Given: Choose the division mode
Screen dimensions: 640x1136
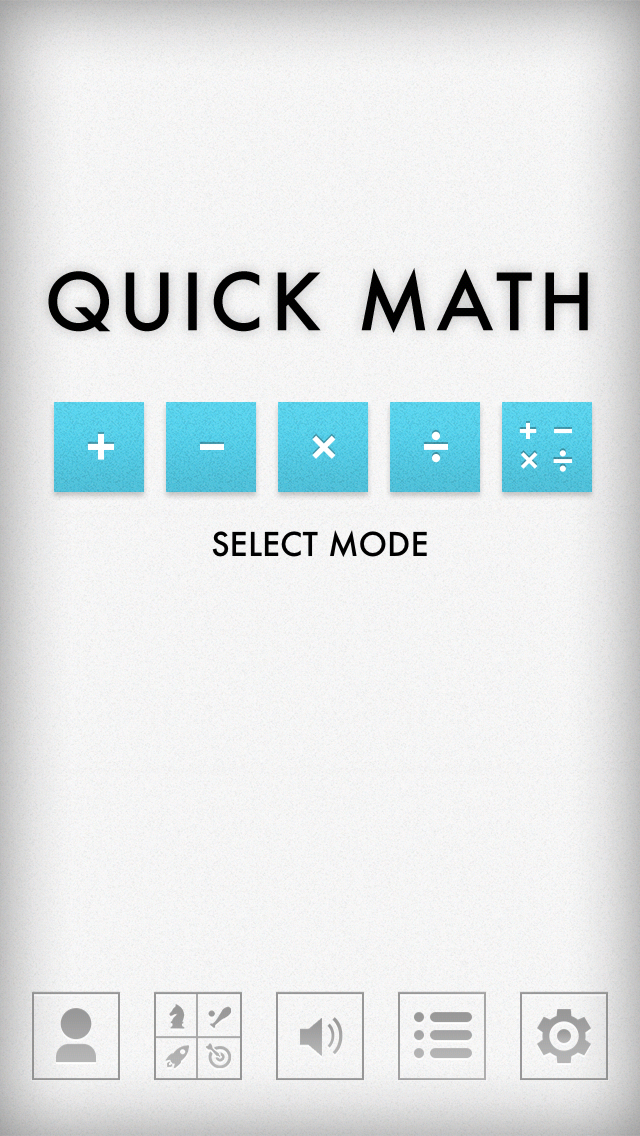Looking at the screenshot, I should click(x=435, y=447).
